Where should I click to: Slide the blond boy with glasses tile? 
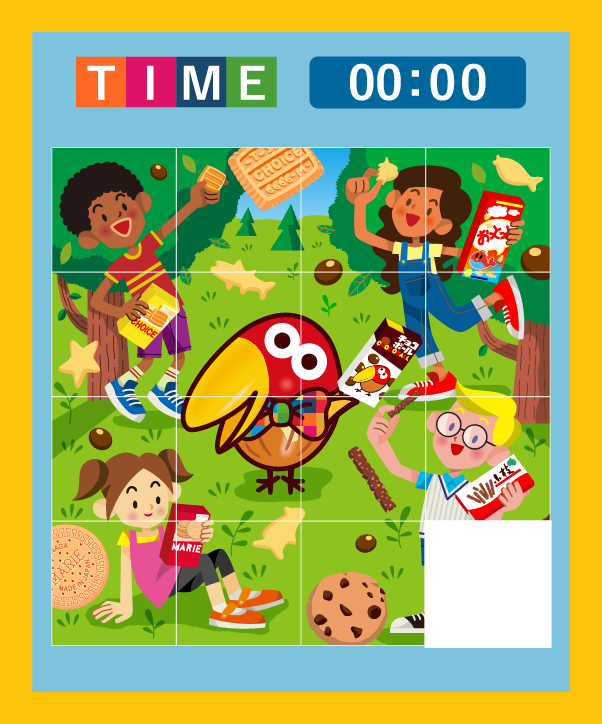pos(487,458)
